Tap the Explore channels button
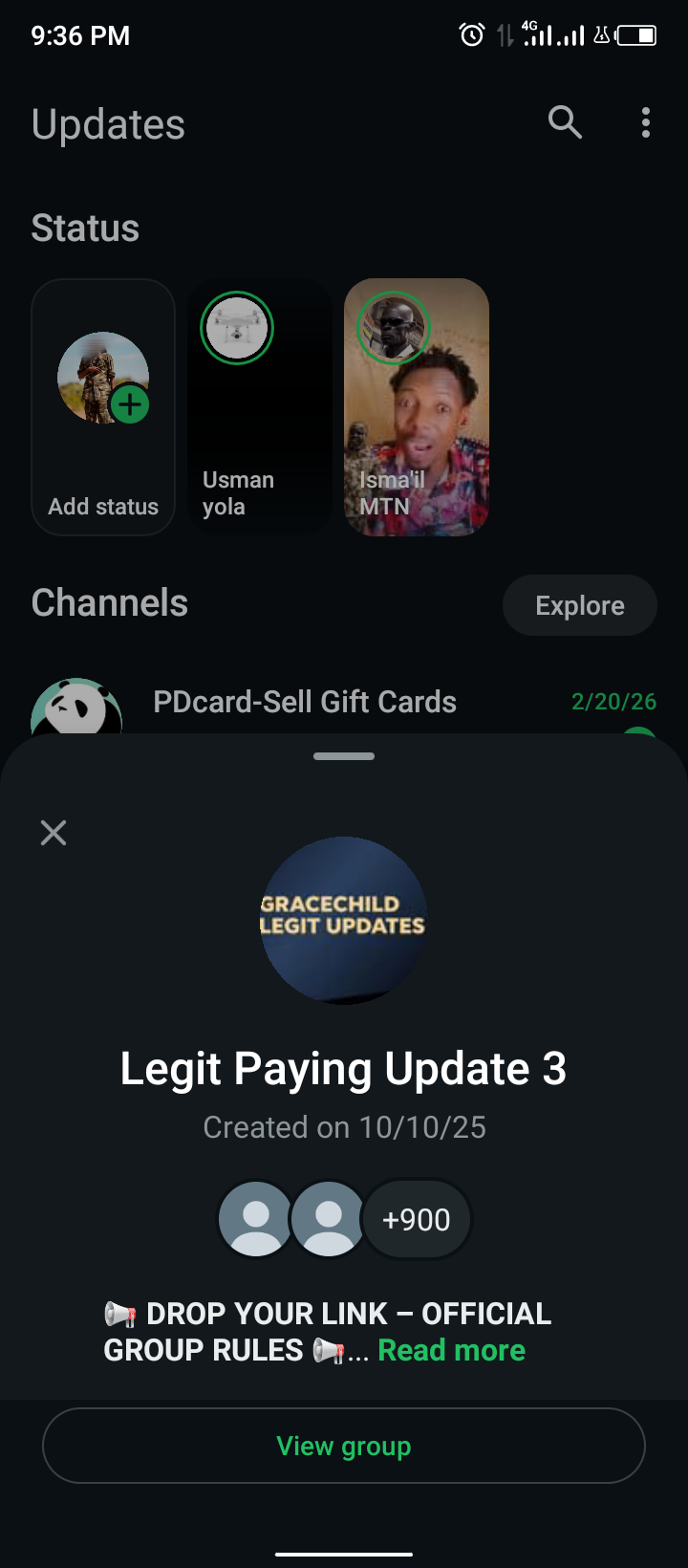 579,605
